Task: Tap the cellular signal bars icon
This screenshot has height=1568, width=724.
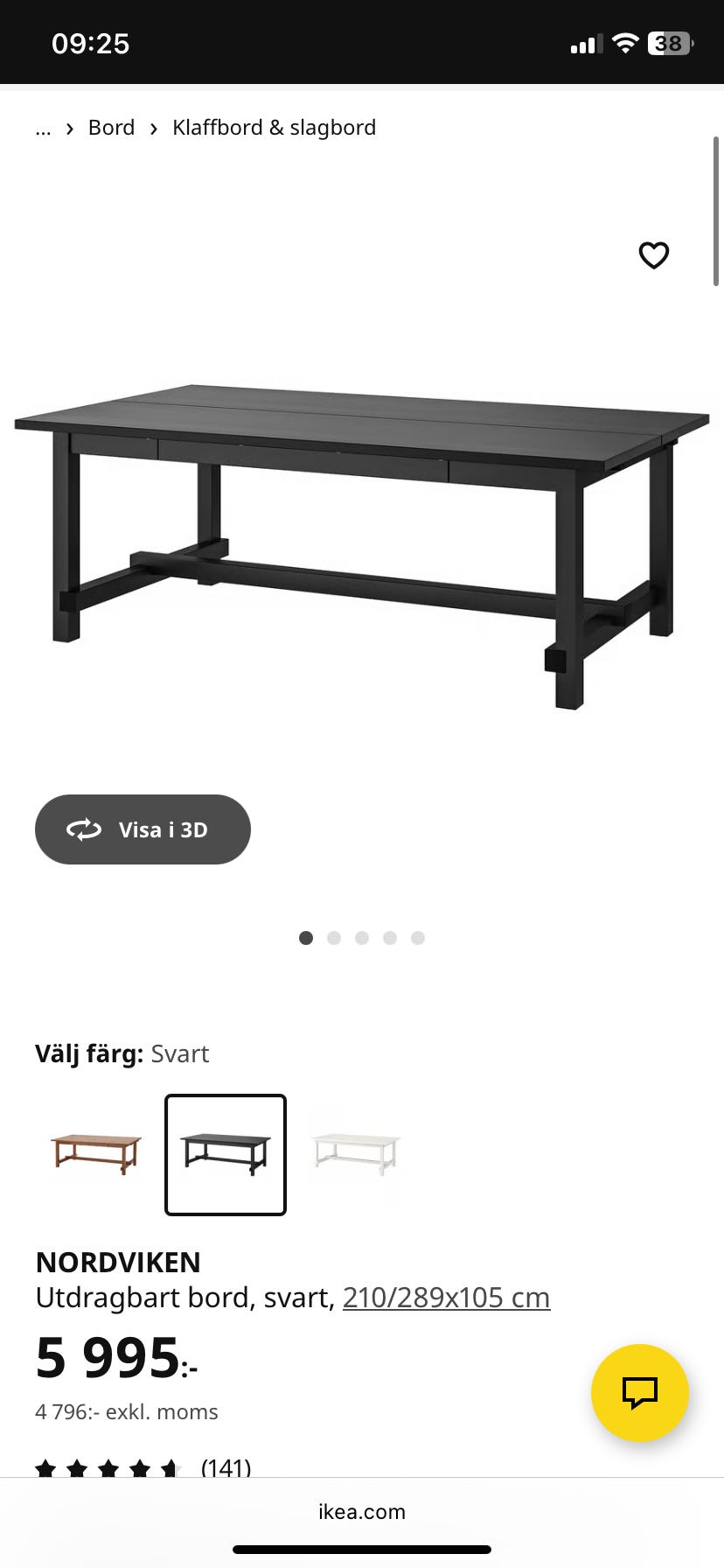Action: (586, 41)
